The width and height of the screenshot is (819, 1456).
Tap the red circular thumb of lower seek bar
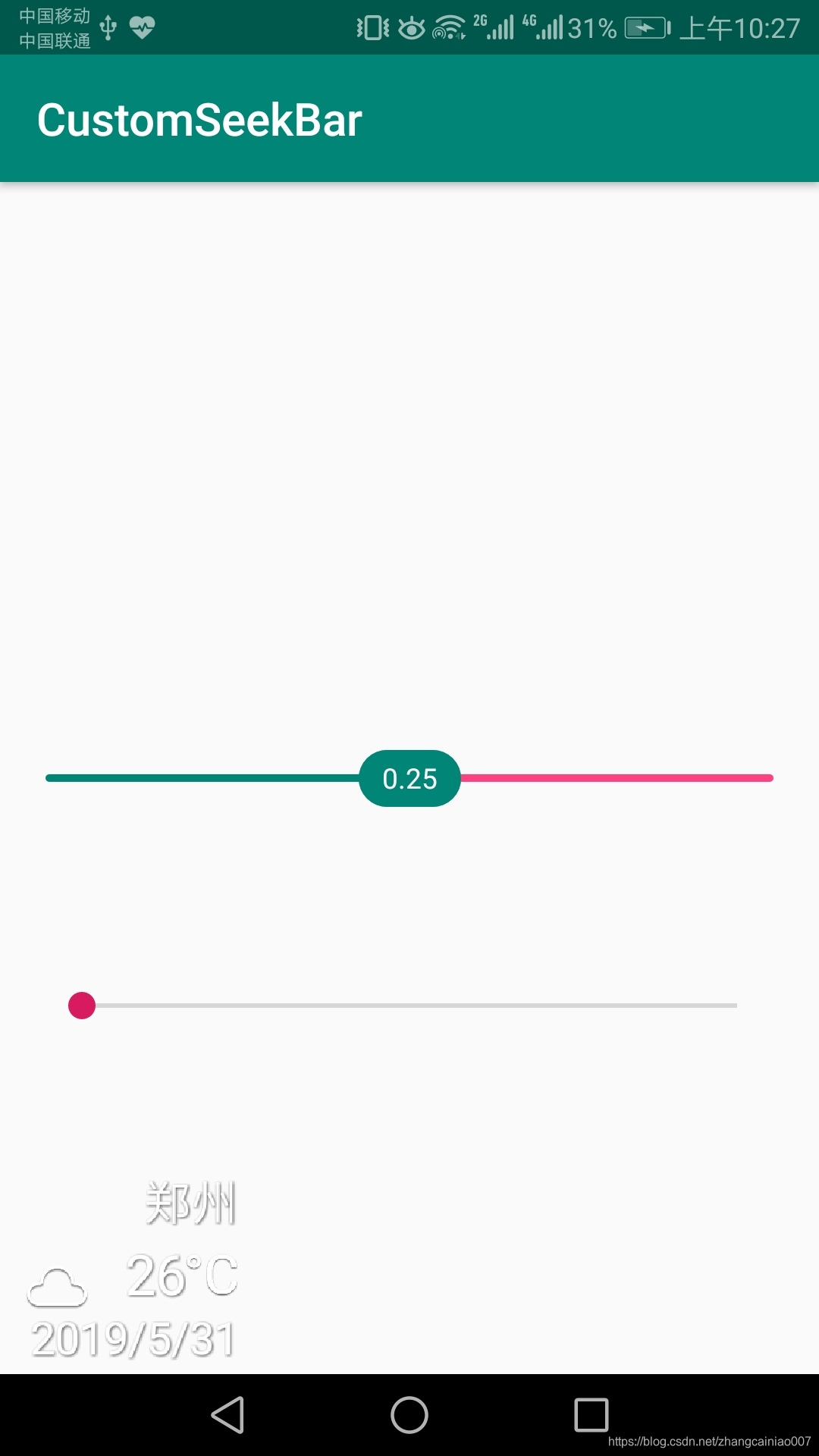point(82,1006)
